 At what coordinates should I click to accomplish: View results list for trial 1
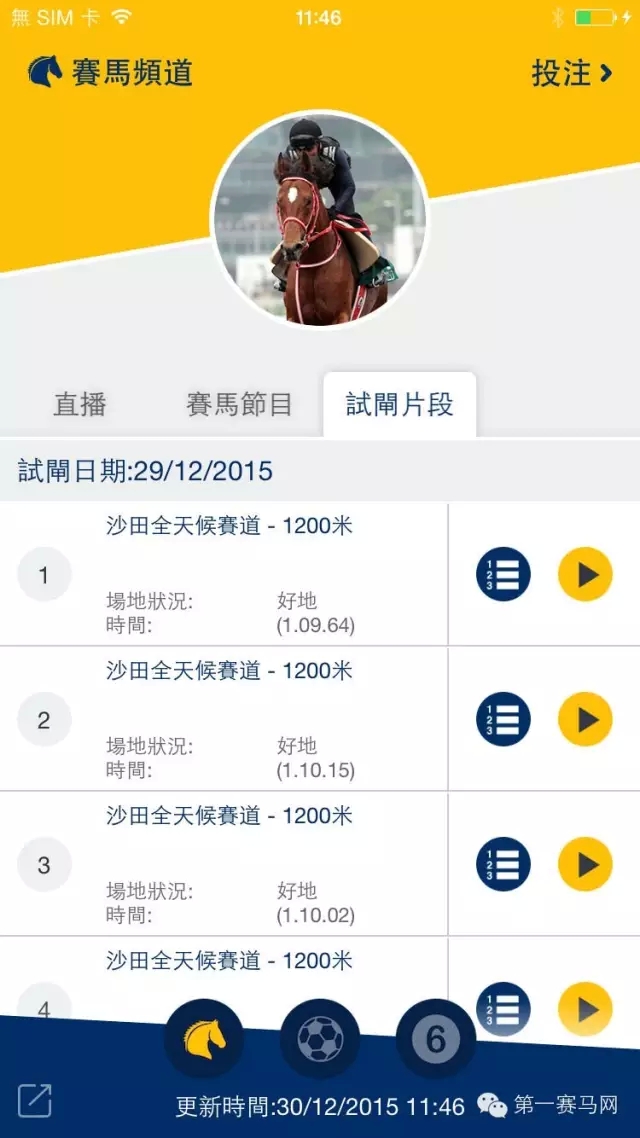(503, 575)
